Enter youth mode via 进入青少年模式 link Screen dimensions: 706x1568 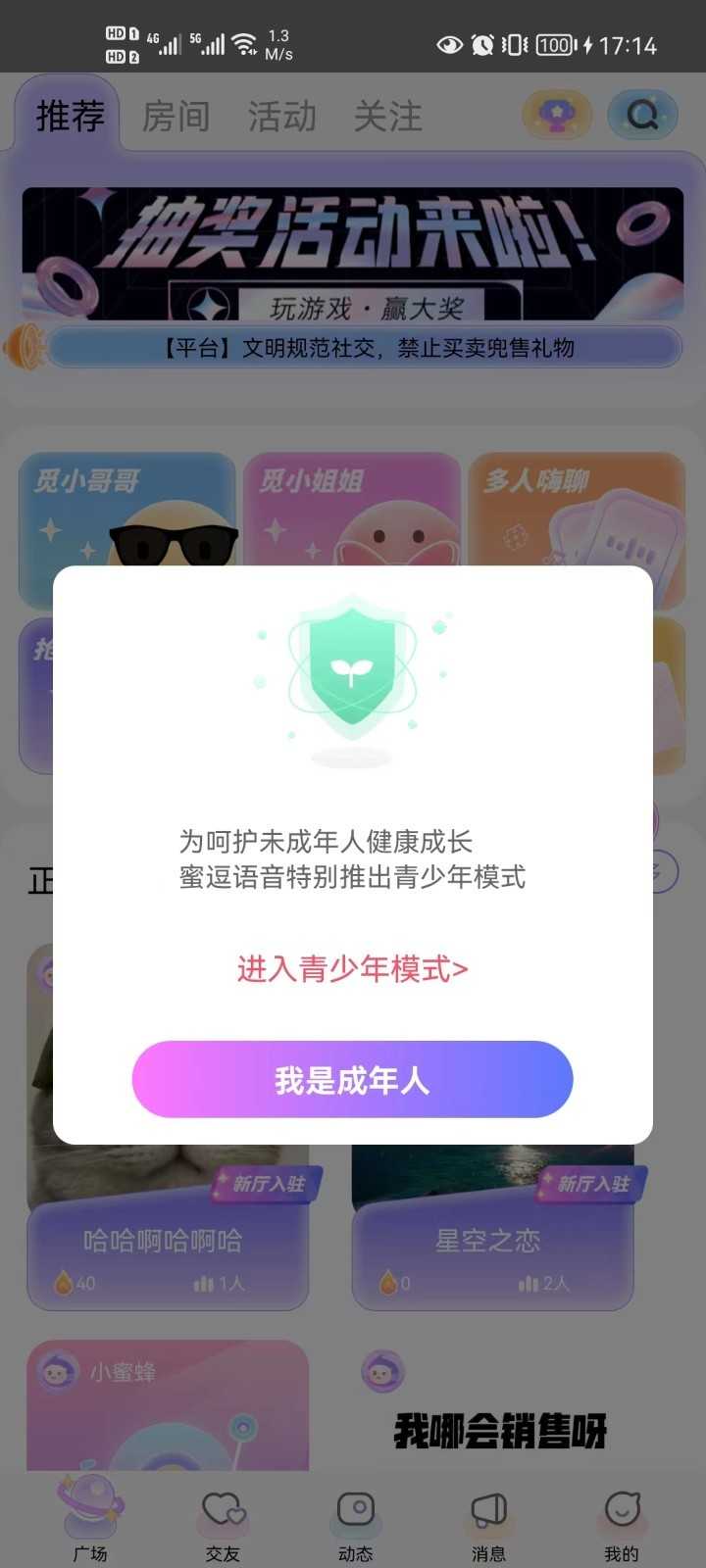[x=351, y=969]
